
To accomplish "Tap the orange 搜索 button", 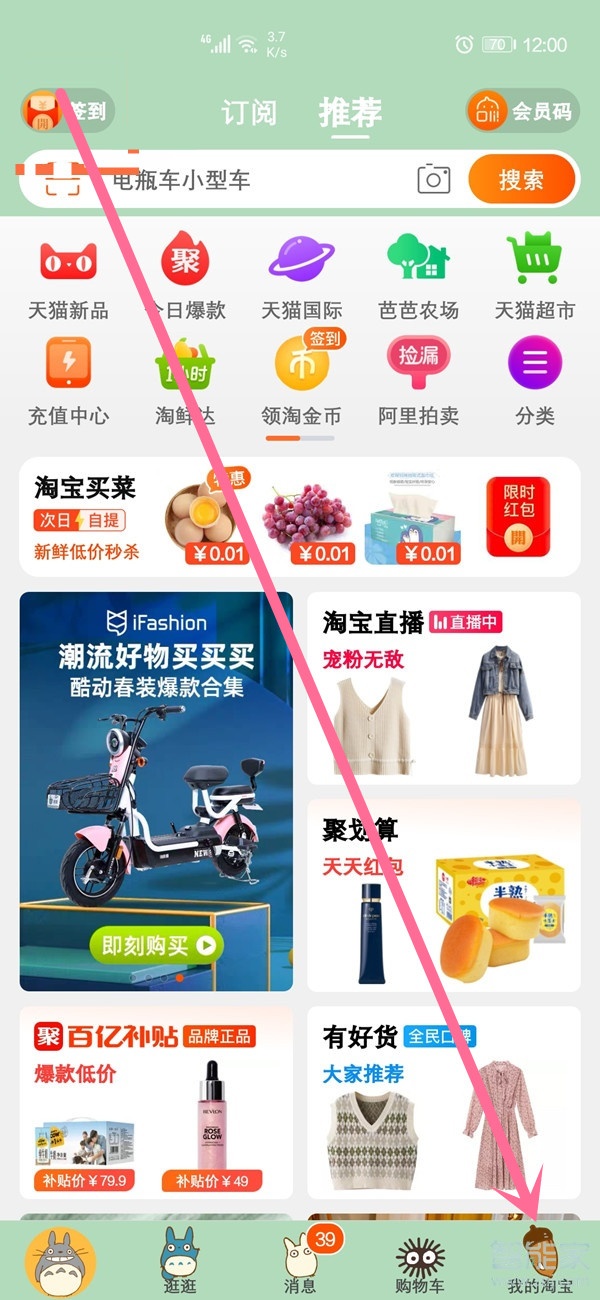I will click(x=521, y=180).
